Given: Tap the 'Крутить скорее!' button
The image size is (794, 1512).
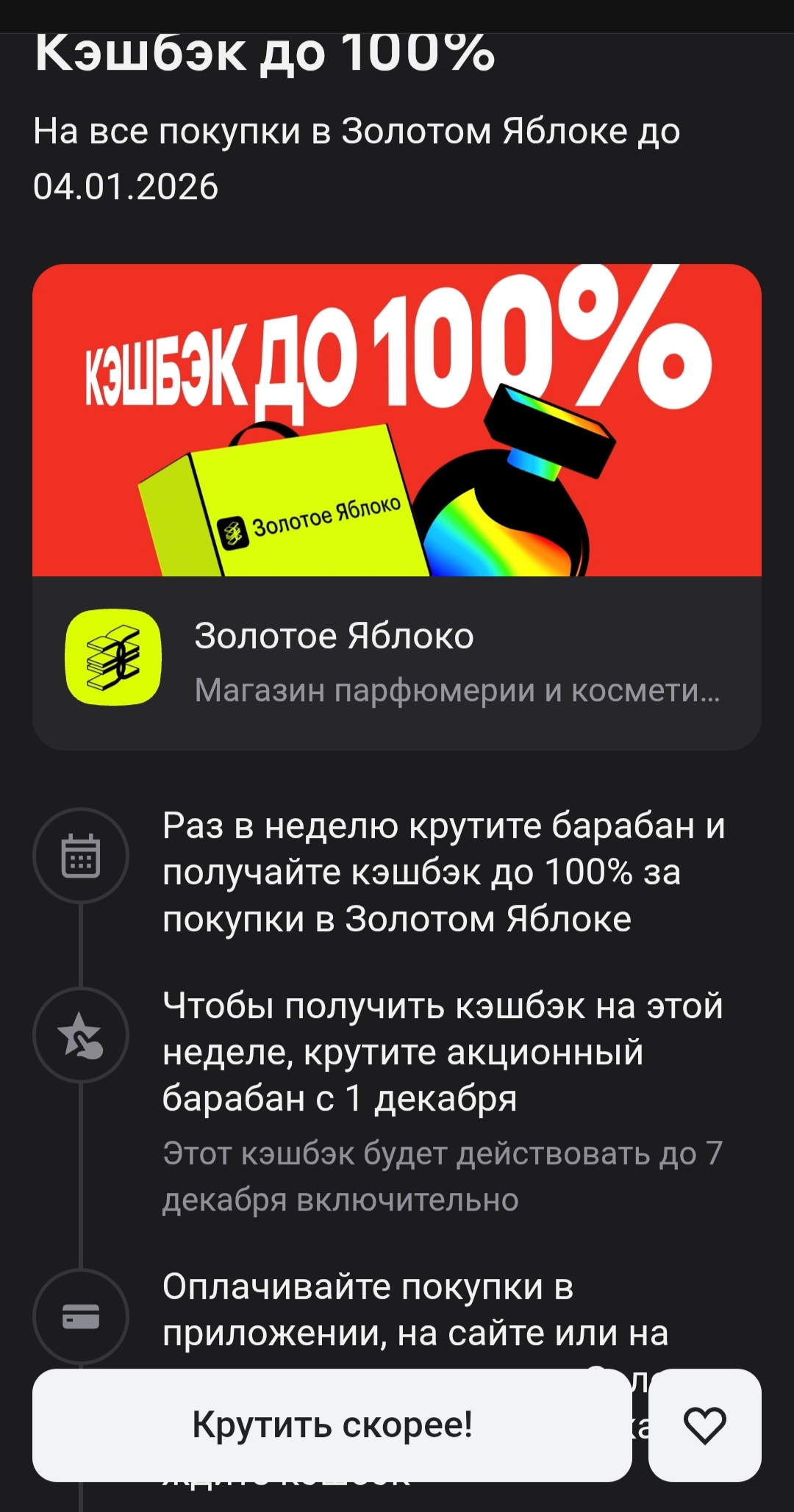Looking at the screenshot, I should 332,1425.
